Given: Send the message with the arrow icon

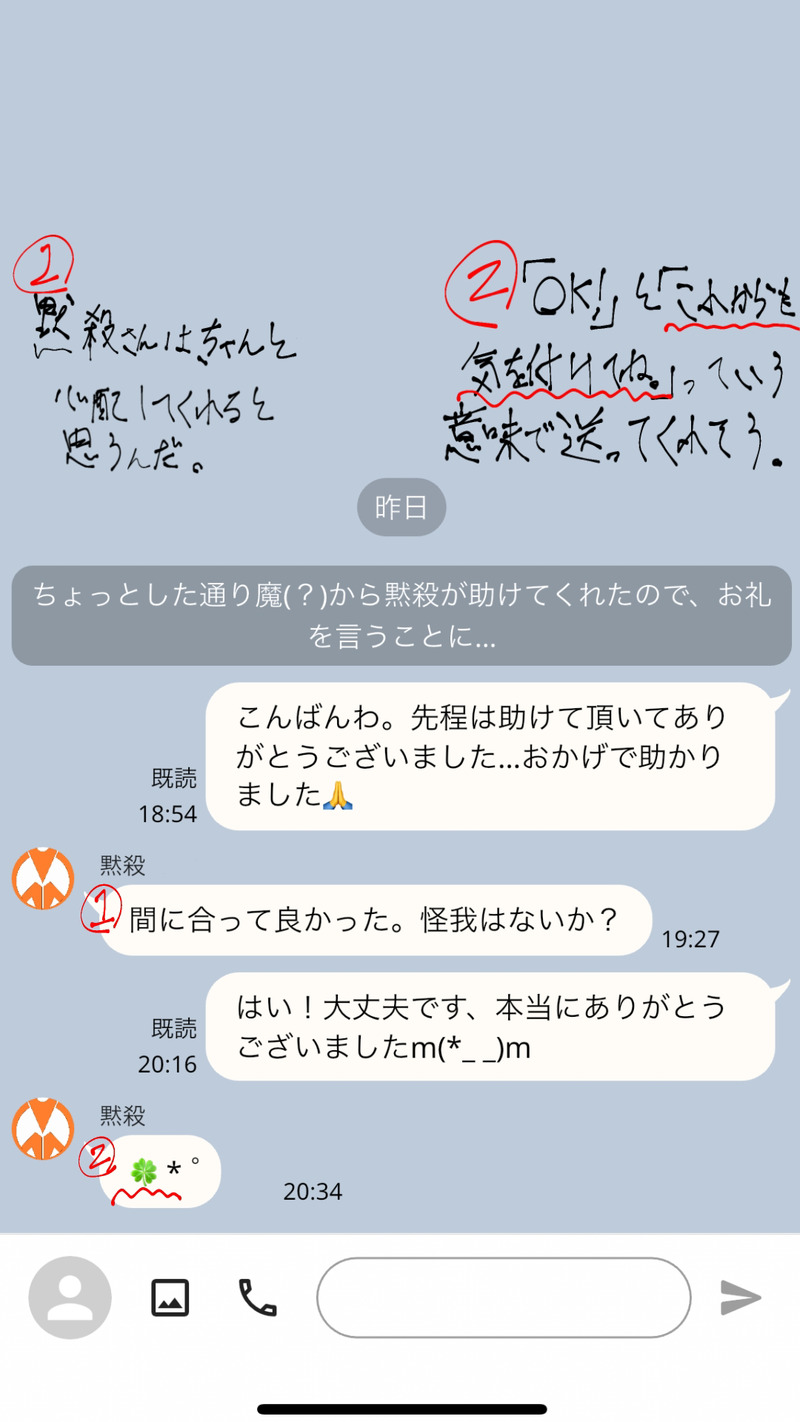Looking at the screenshot, I should tap(741, 1297).
